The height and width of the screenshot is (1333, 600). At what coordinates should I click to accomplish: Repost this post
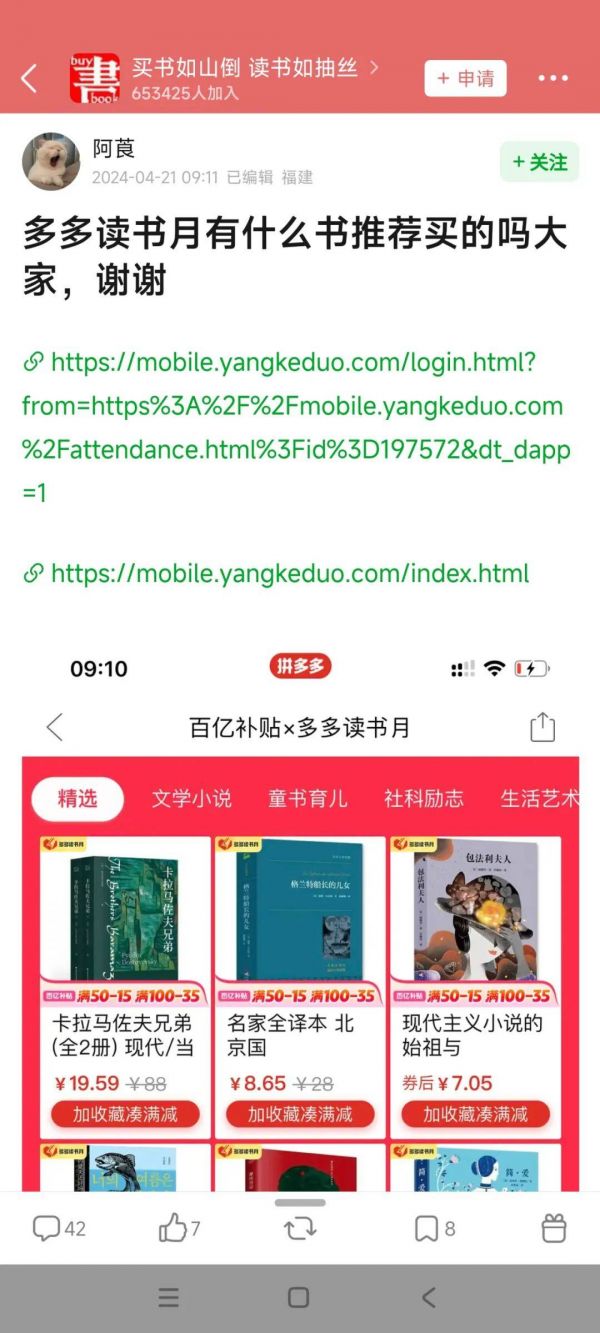pos(300,1229)
